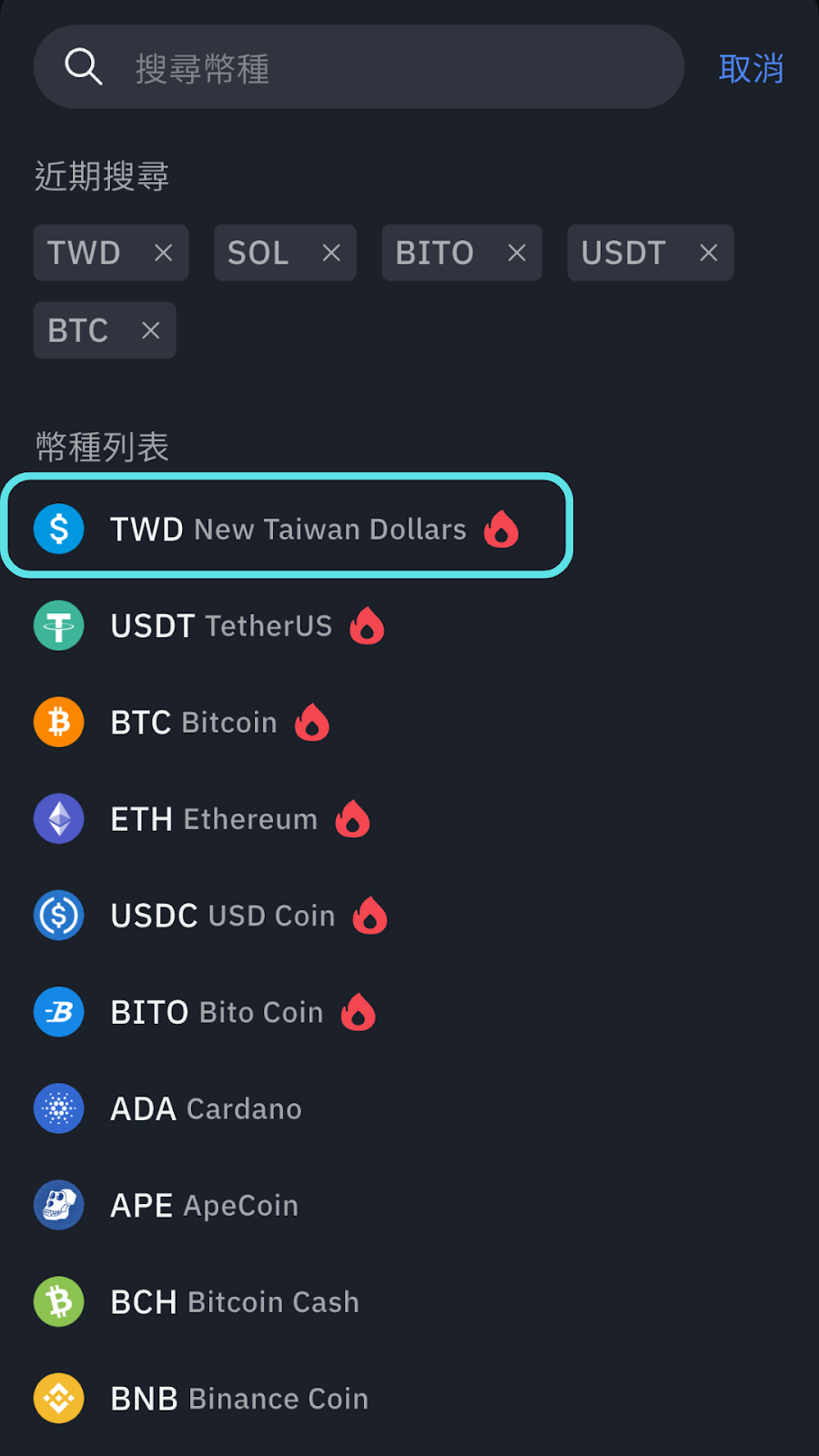
Task: Remove USDT from recent searches
Action: [x=709, y=253]
